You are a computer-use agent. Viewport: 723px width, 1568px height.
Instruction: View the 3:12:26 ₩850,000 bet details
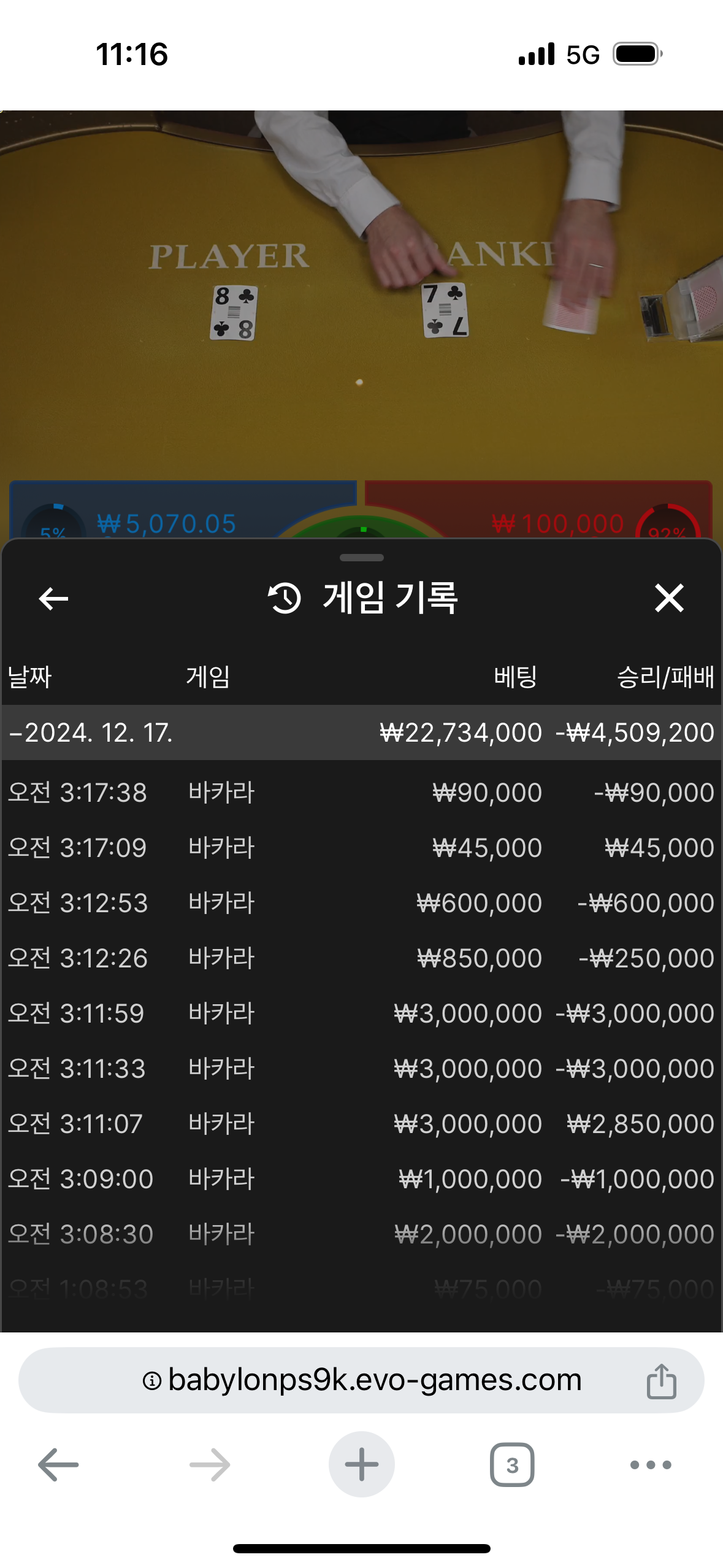coord(361,958)
